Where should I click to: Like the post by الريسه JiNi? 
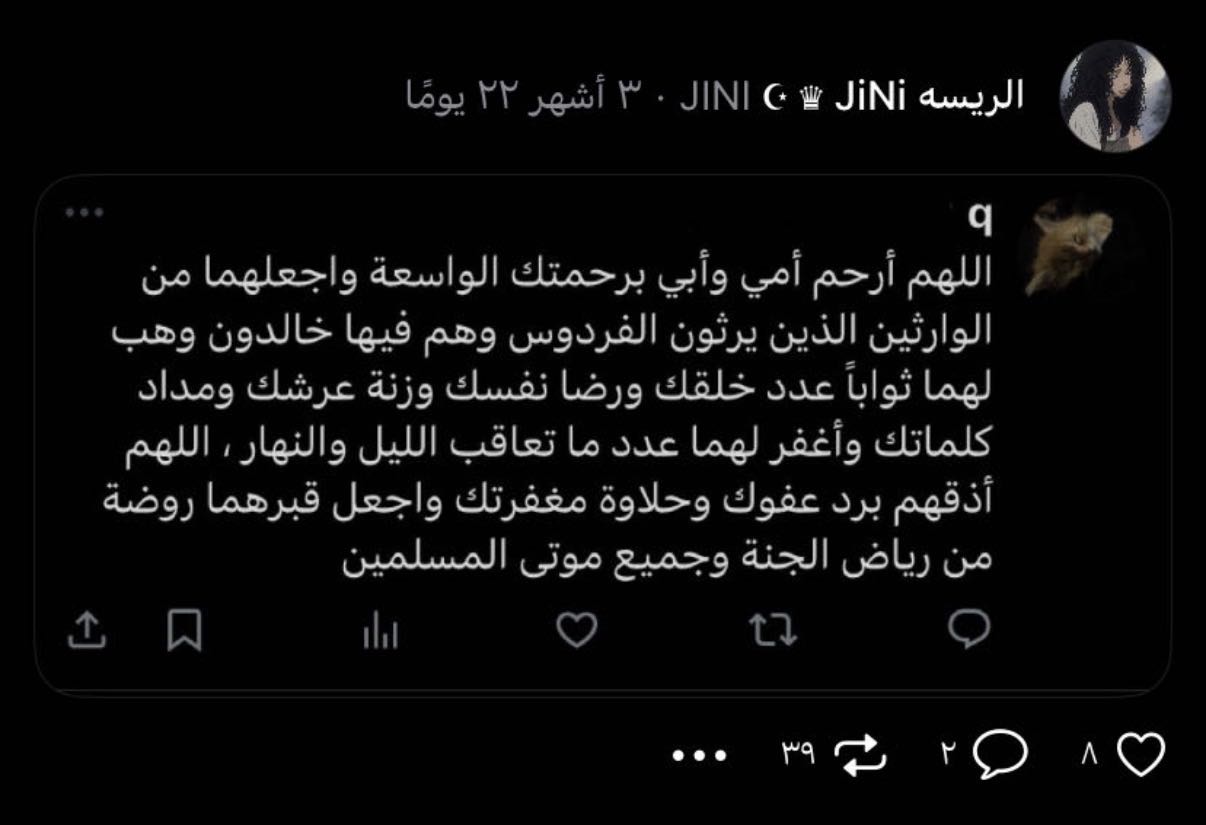pyautogui.click(x=1140, y=755)
